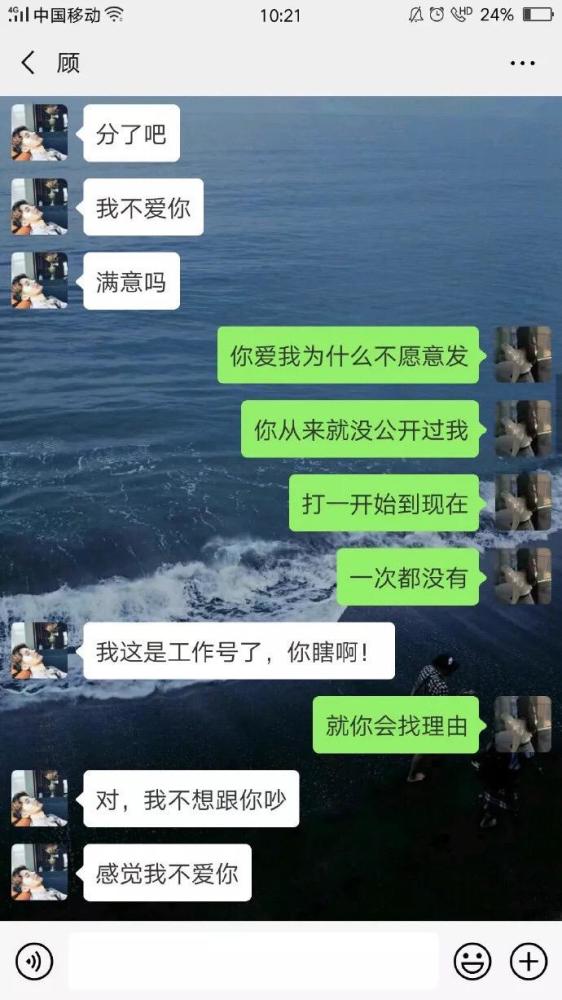Switch to voice message input

pos(34,961)
